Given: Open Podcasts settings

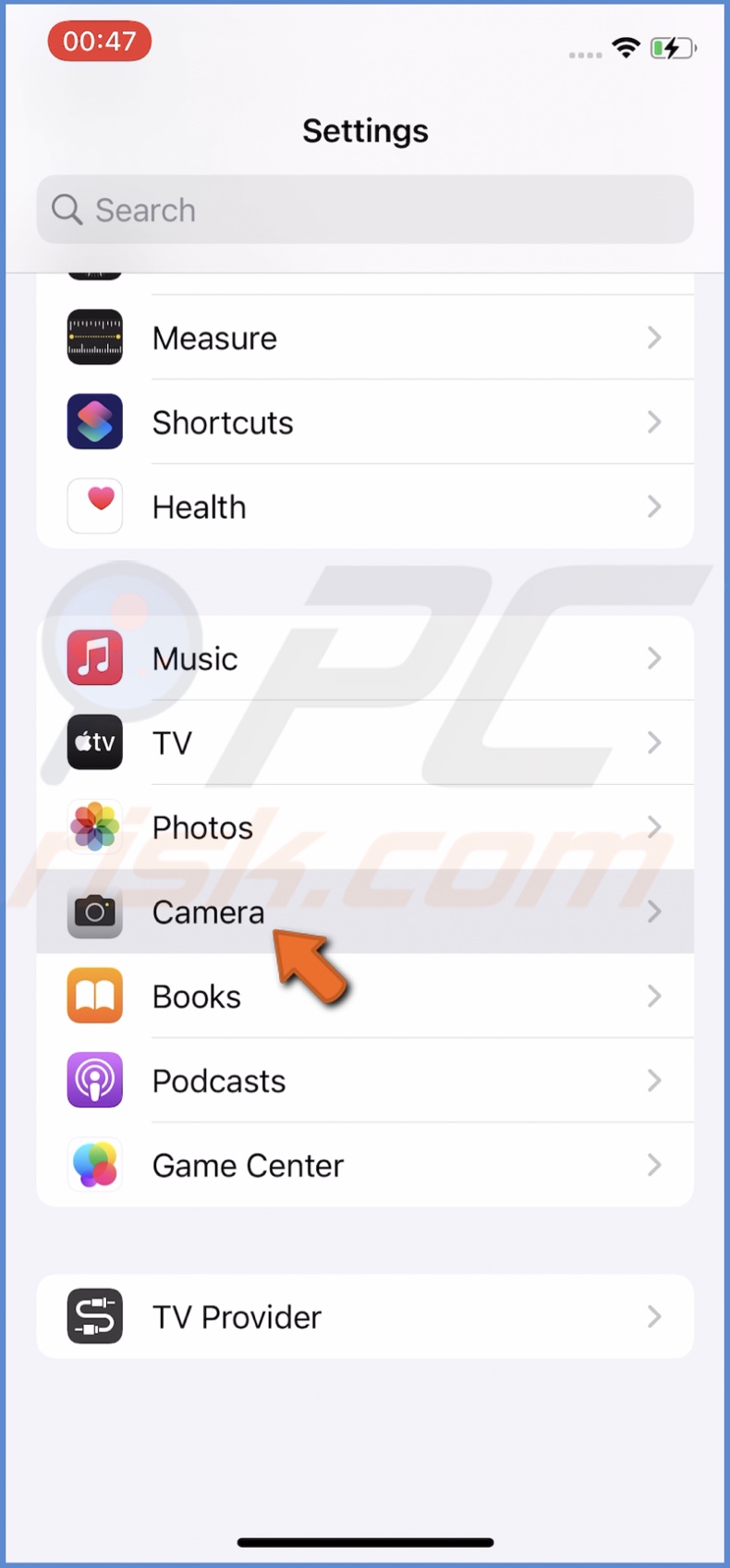Looking at the screenshot, I should (x=365, y=1081).
